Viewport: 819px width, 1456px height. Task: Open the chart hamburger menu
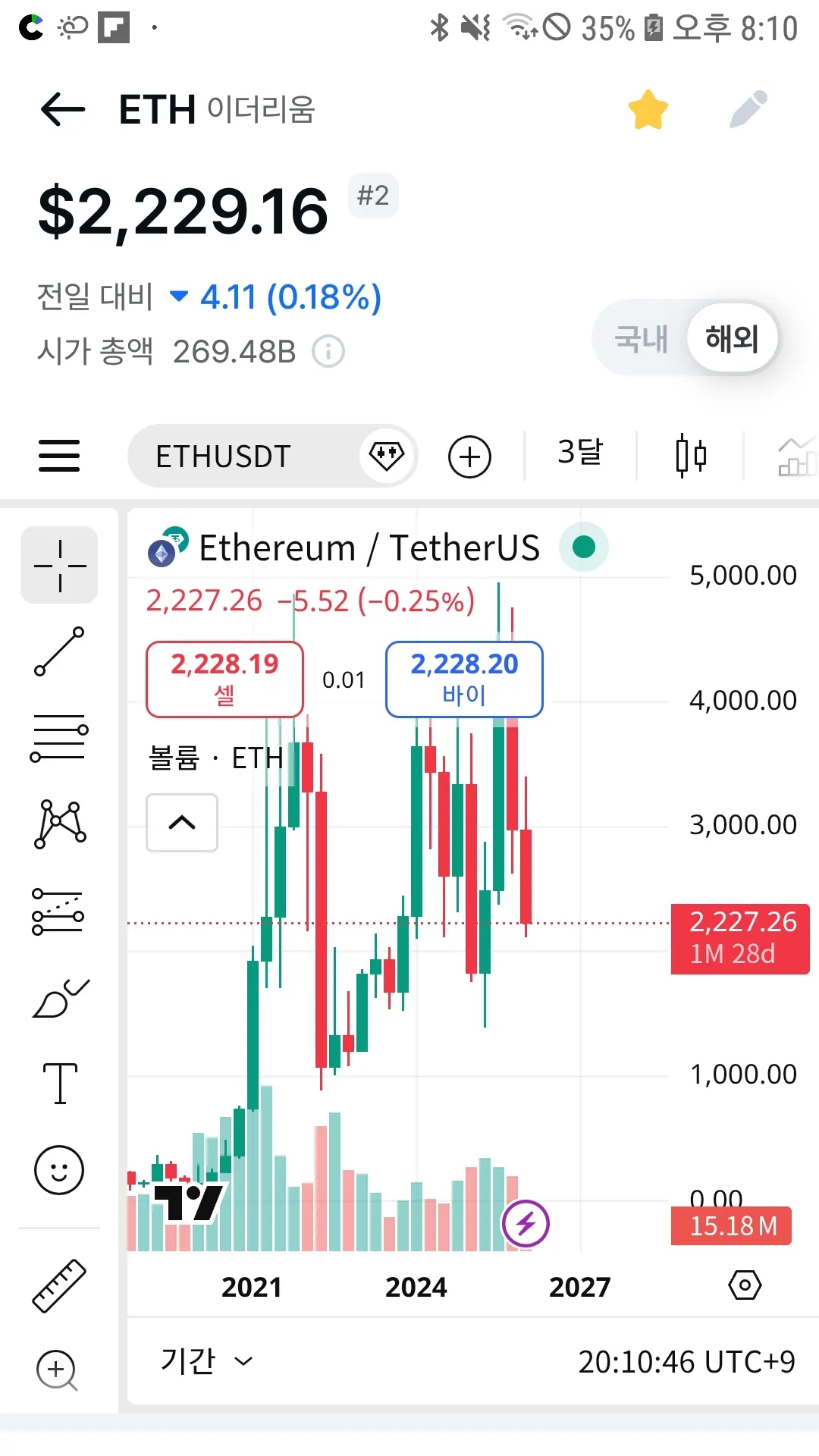pos(59,456)
